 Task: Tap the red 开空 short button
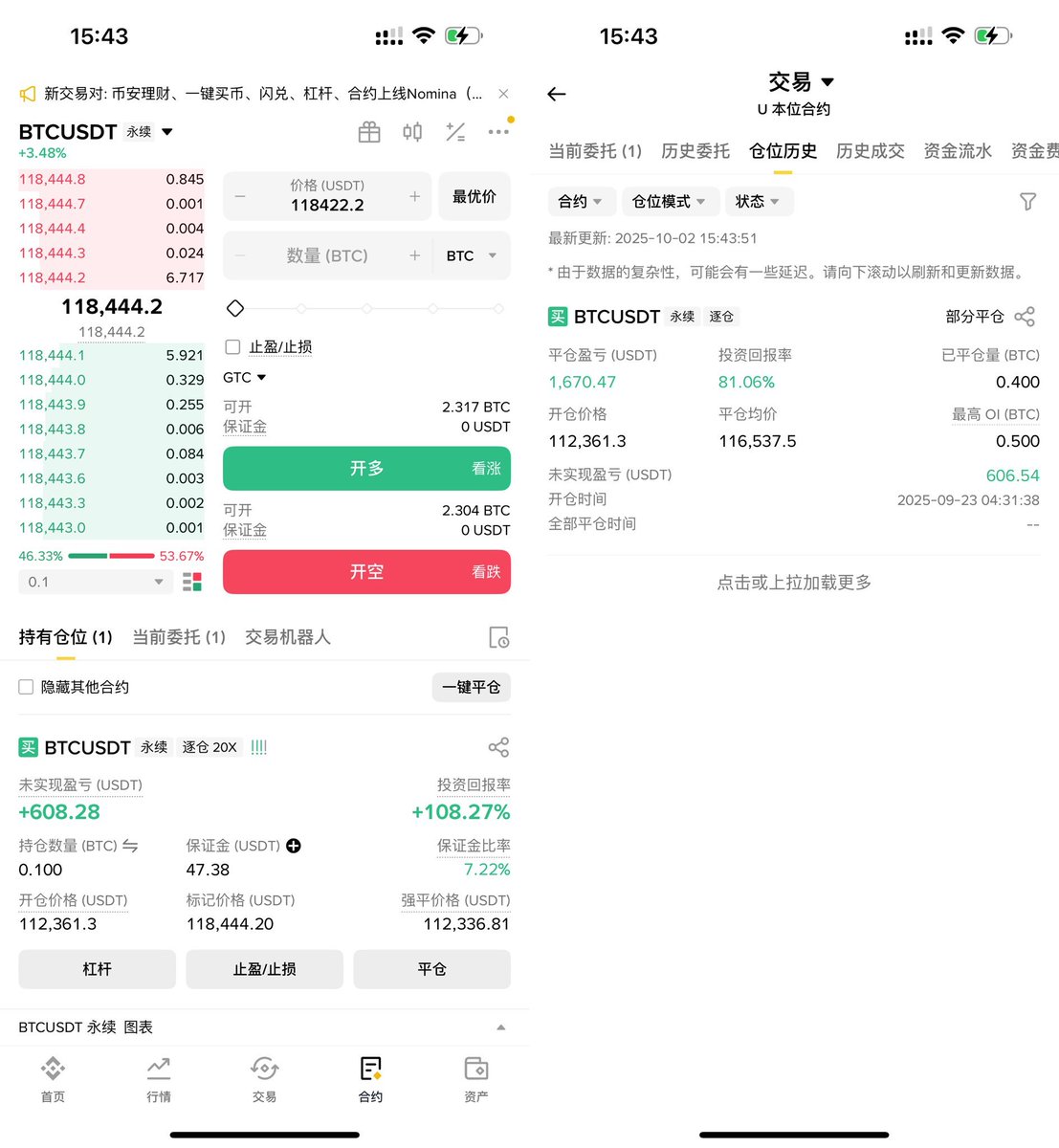pyautogui.click(x=366, y=572)
